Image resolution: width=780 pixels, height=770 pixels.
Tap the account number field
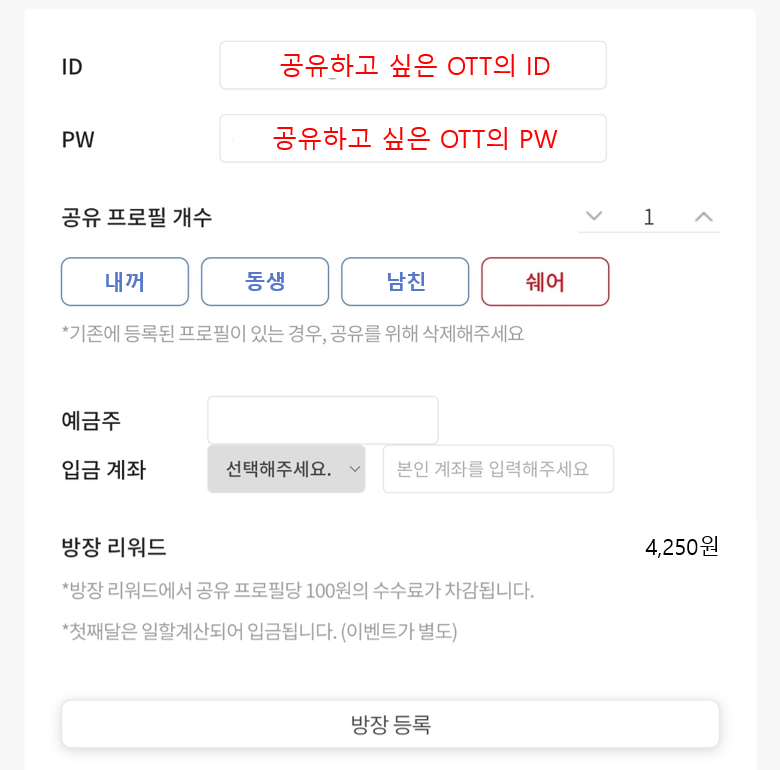pyautogui.click(x=498, y=469)
